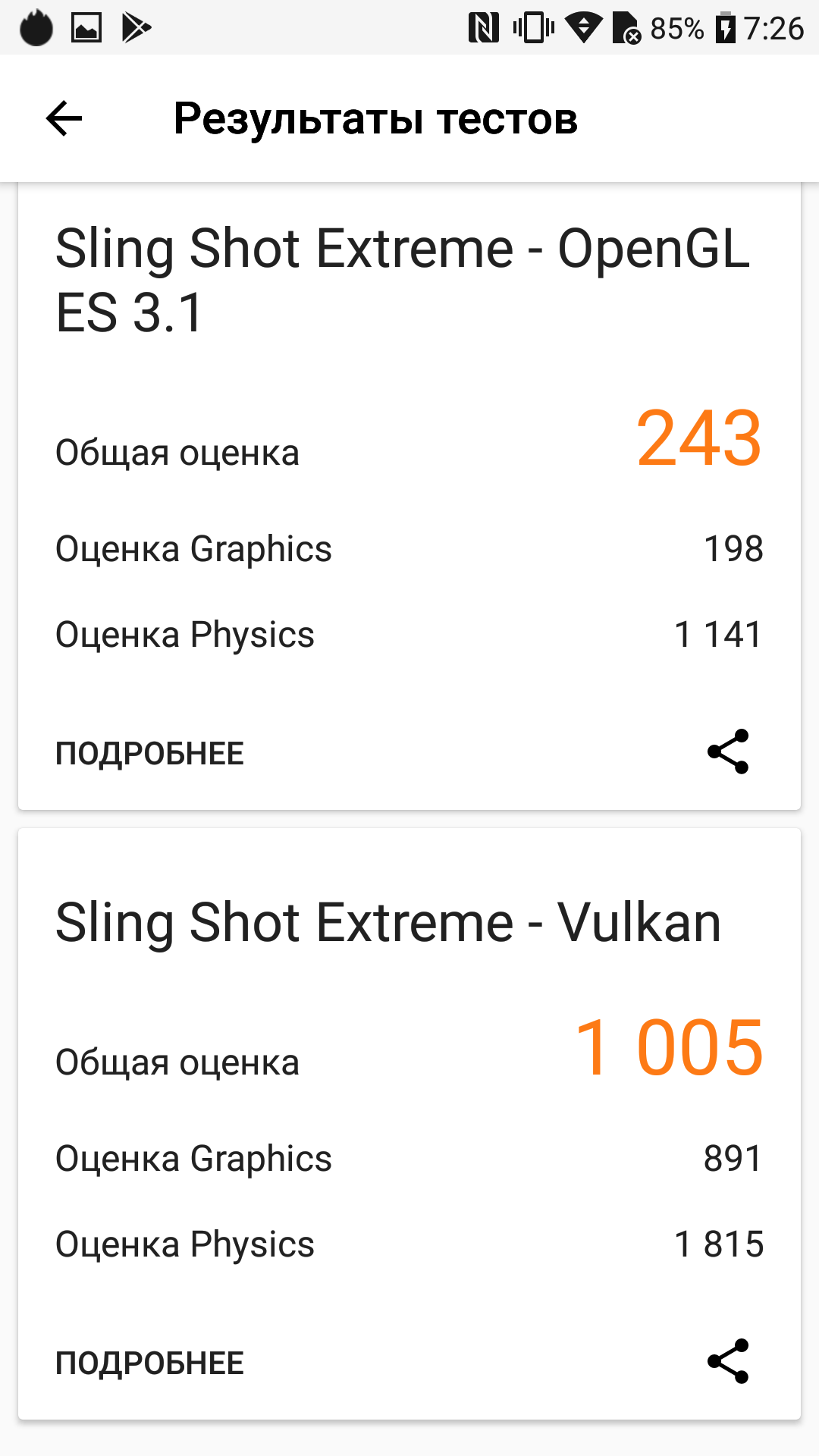
Task: Share the Sling Shot Extreme Vulkan result
Action: 728,1361
